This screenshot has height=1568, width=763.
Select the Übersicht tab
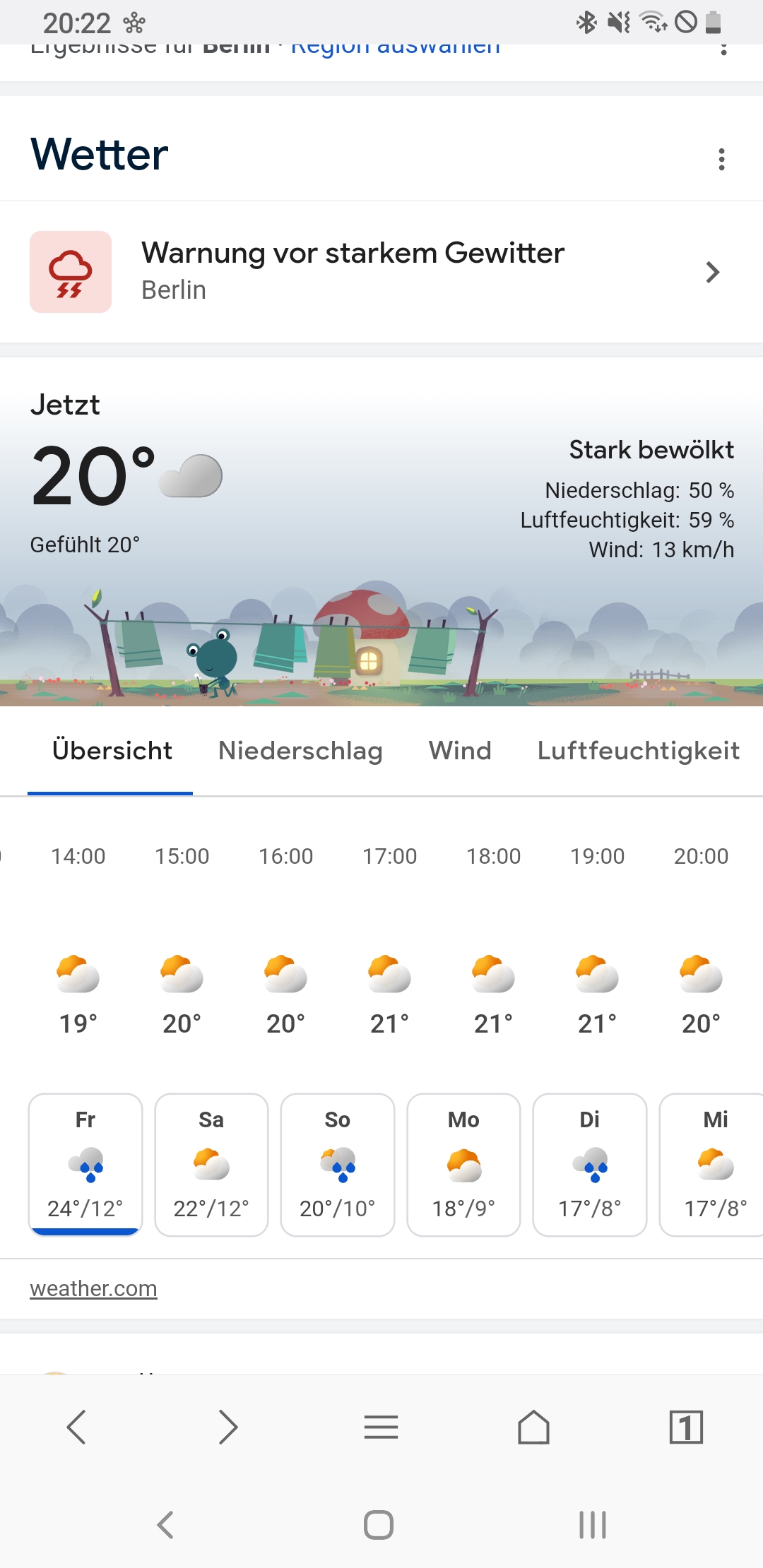click(x=112, y=750)
